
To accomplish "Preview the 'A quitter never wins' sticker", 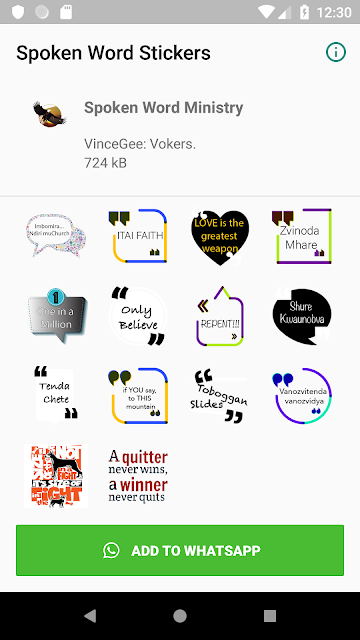I will click(138, 476).
